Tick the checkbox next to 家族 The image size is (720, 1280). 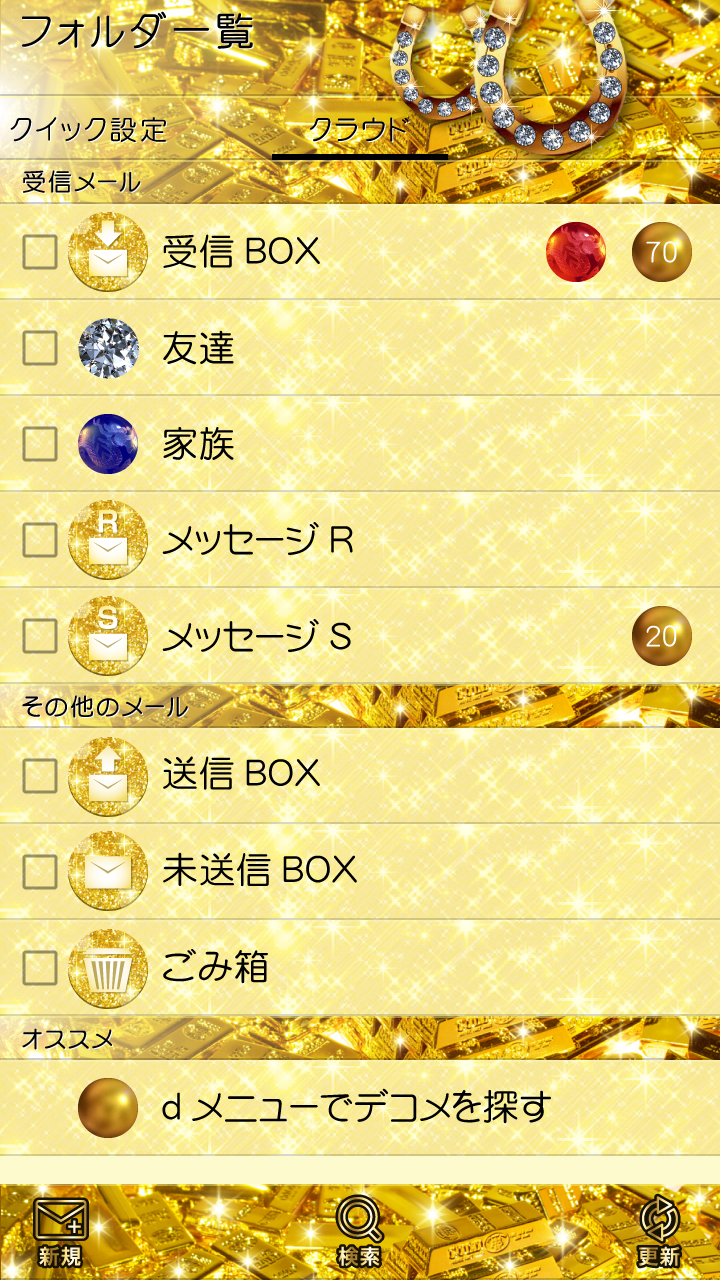pos(40,444)
